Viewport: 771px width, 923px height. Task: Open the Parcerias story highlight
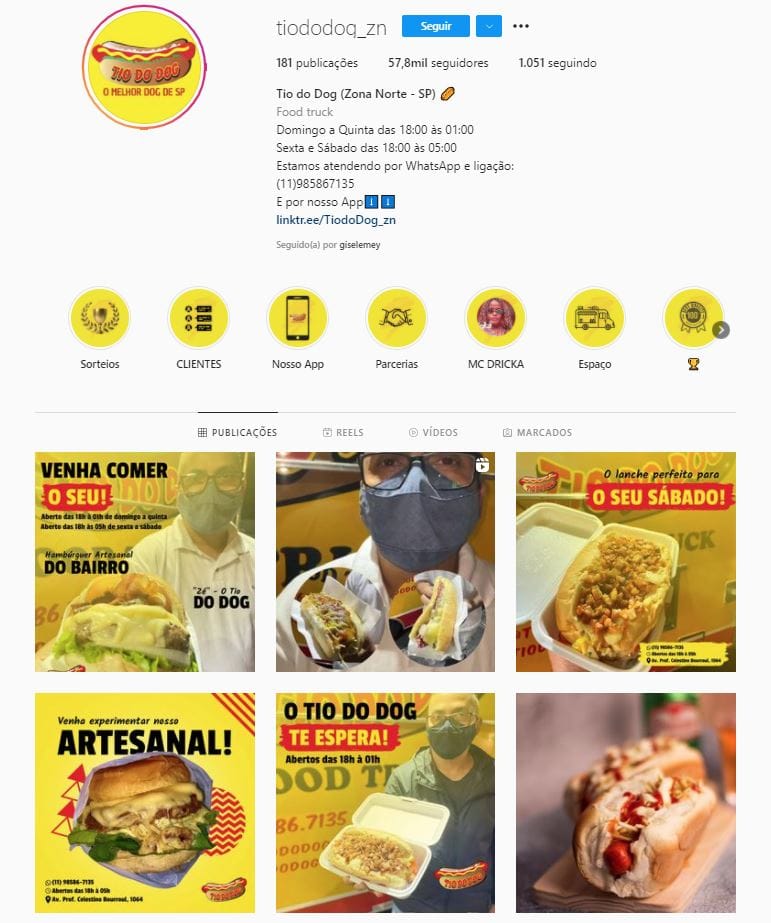tap(397, 318)
